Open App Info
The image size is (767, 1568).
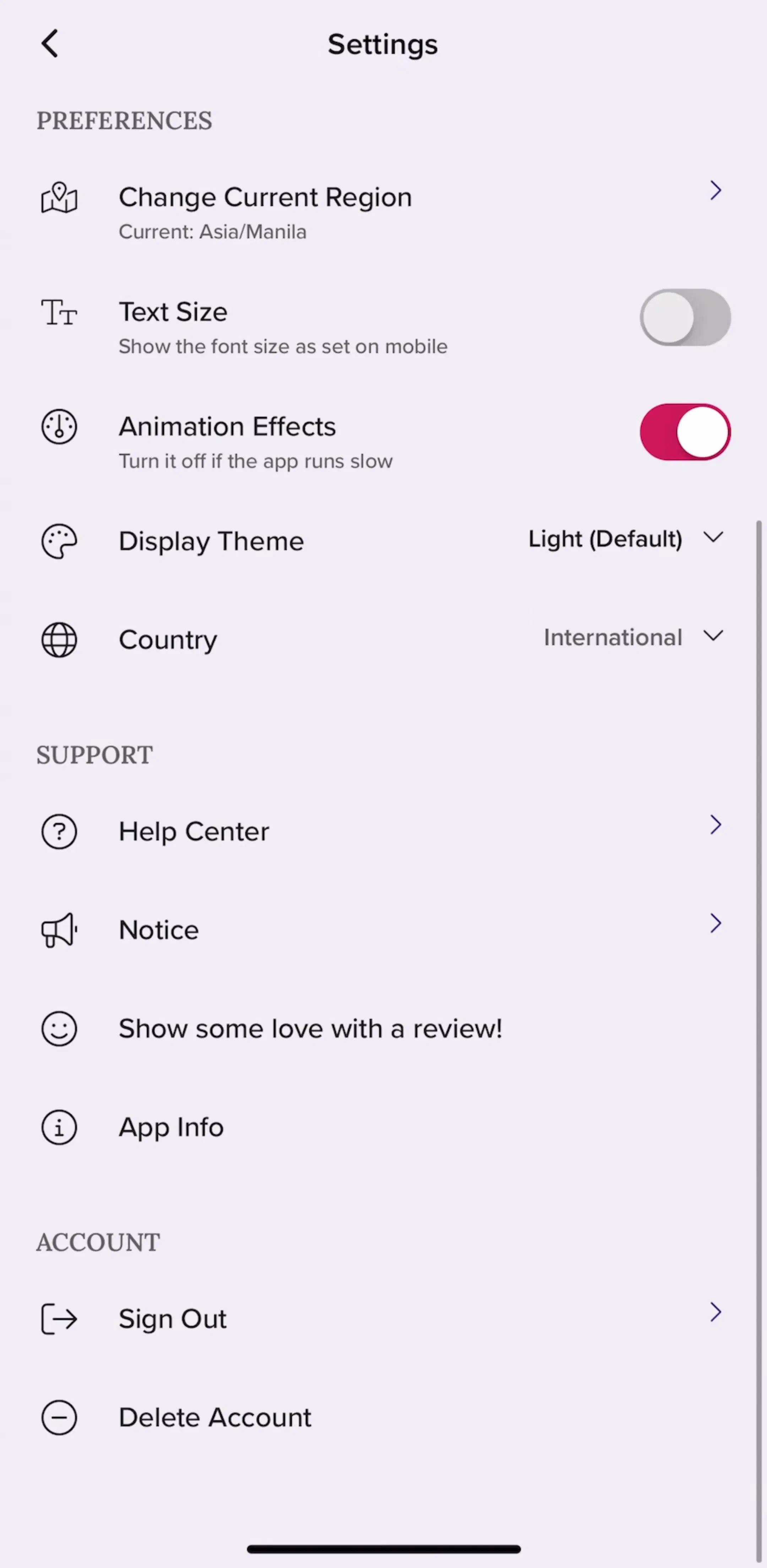[383, 1127]
